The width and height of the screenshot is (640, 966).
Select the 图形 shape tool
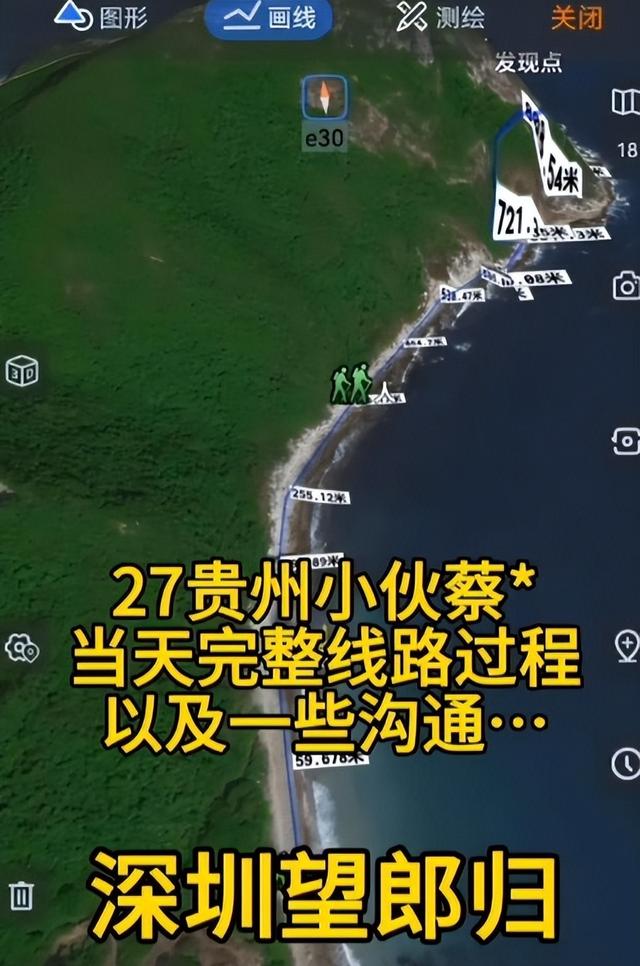point(102,17)
